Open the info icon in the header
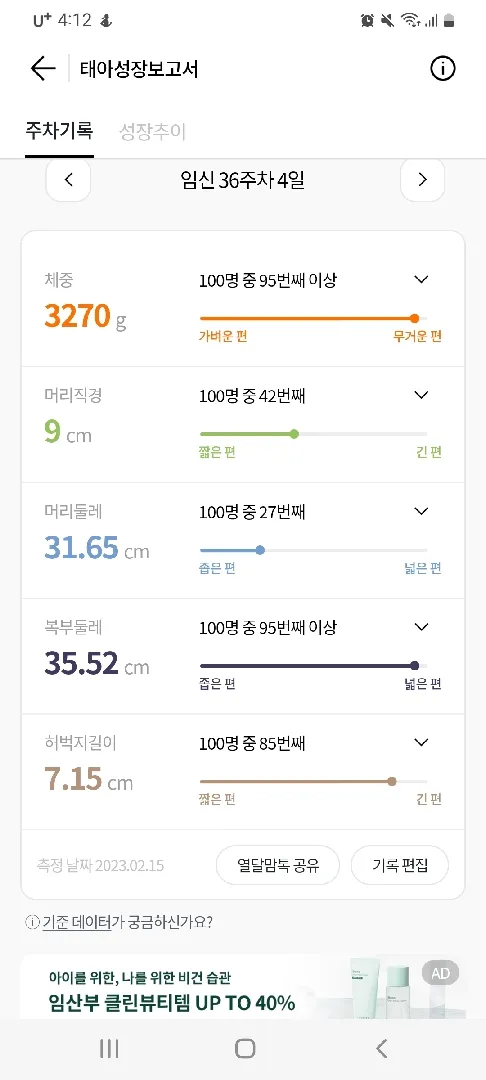The height and width of the screenshot is (1080, 486). pyautogui.click(x=443, y=69)
